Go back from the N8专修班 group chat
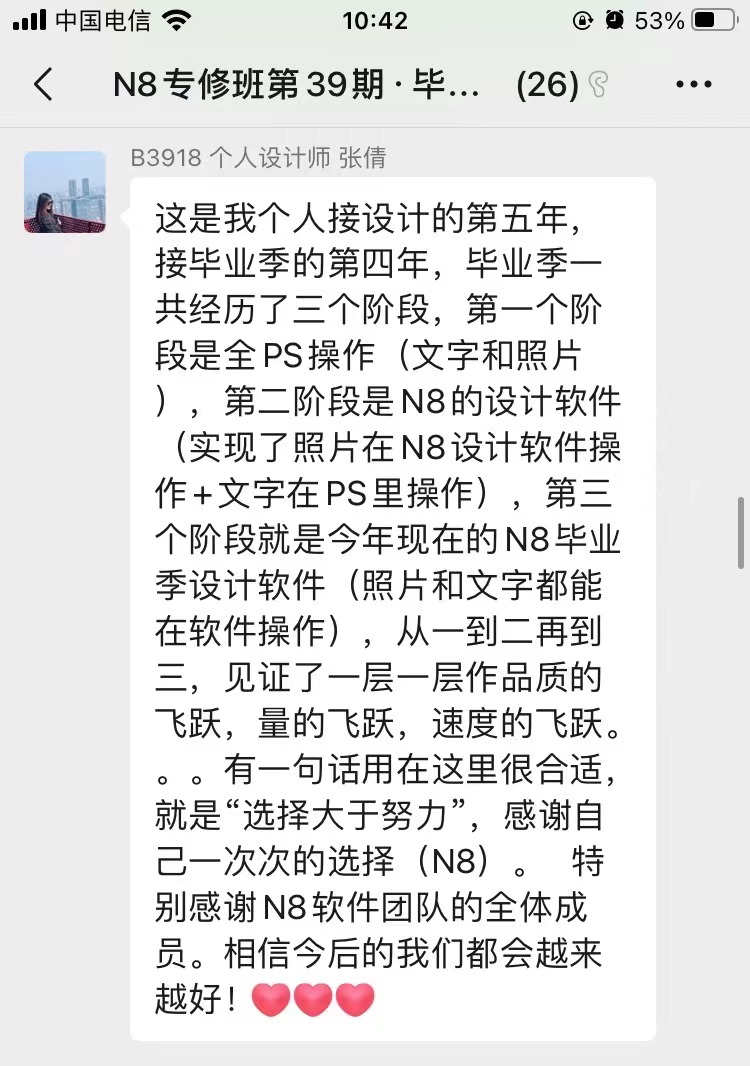This screenshot has height=1066, width=750. click(42, 85)
